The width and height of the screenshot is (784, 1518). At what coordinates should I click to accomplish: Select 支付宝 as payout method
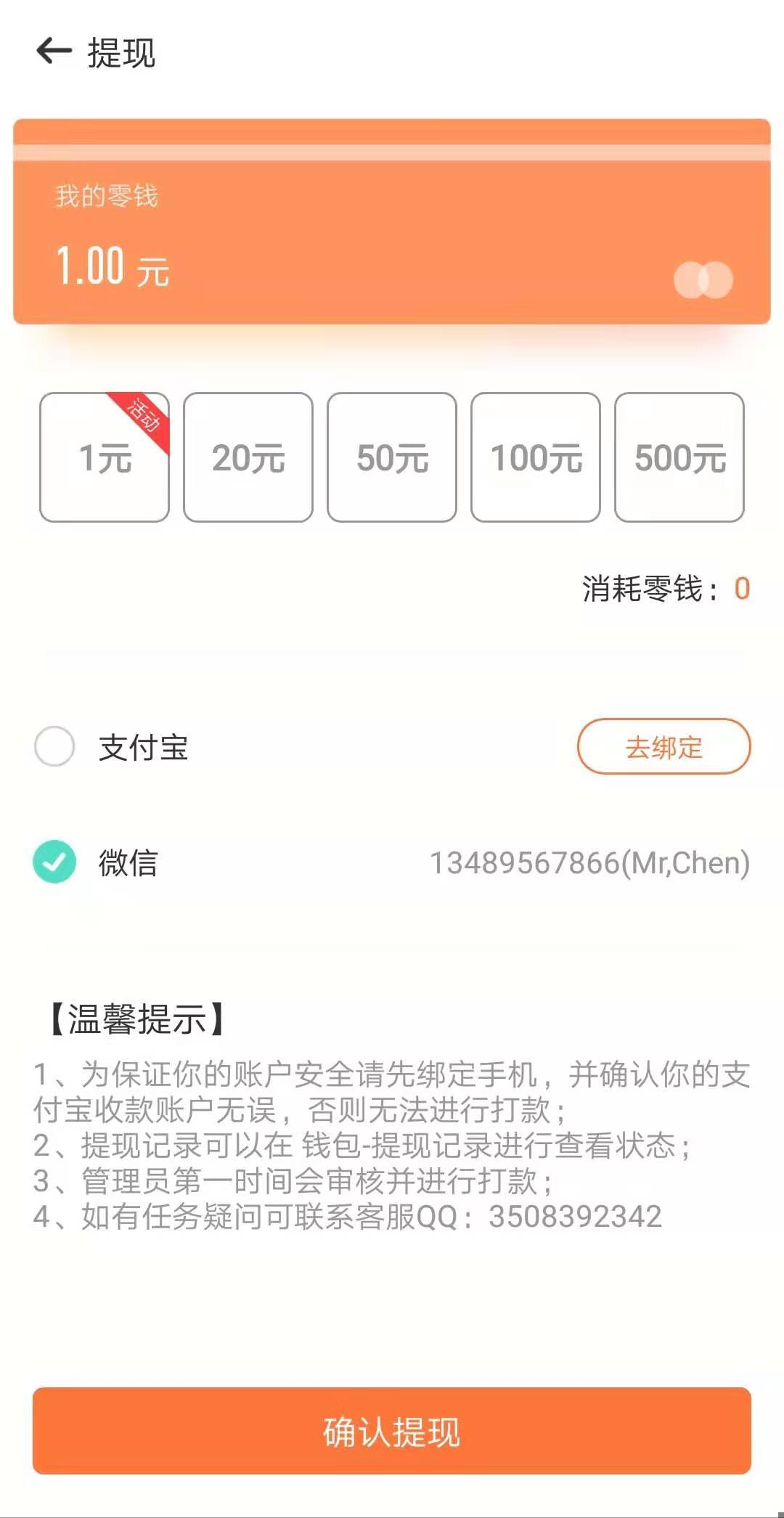pos(54,746)
